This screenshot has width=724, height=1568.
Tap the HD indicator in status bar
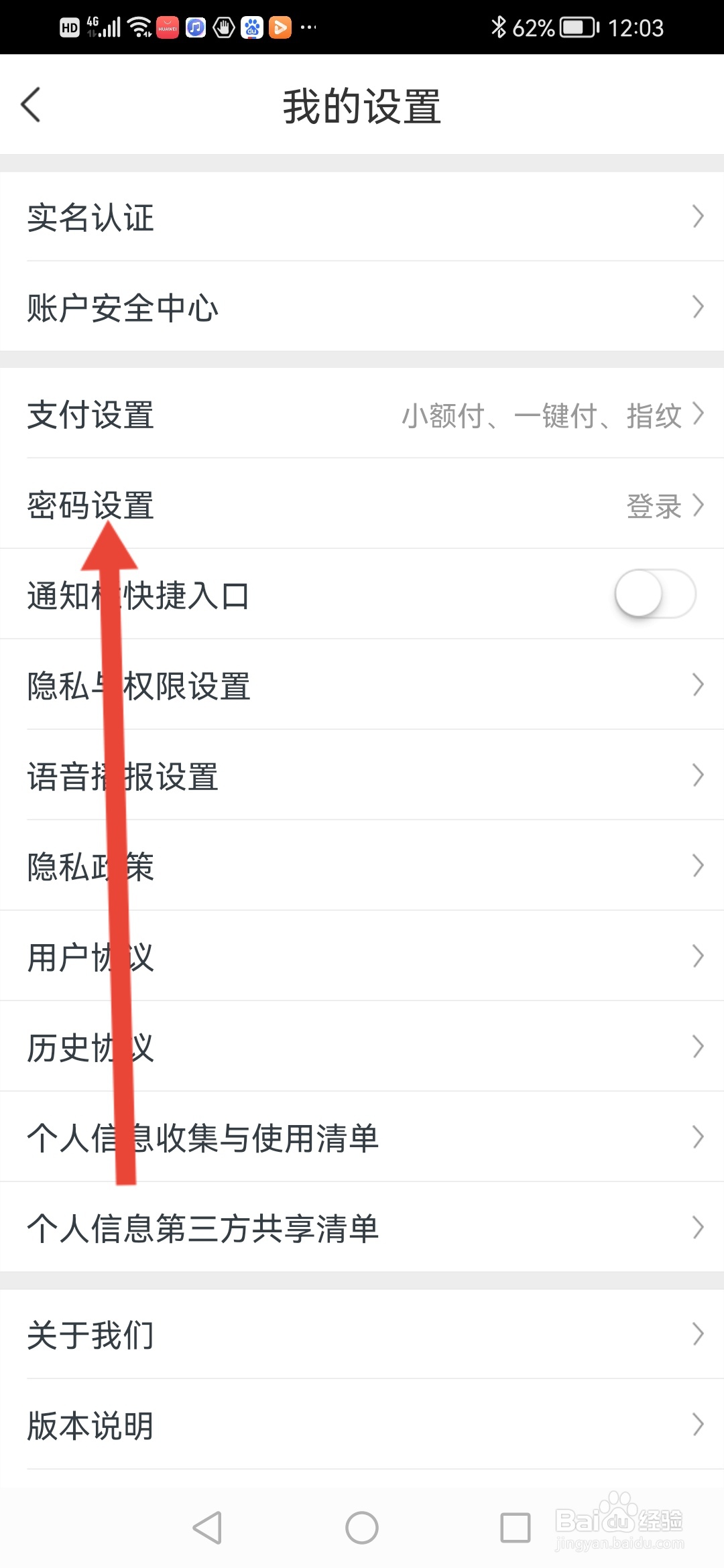click(x=68, y=27)
